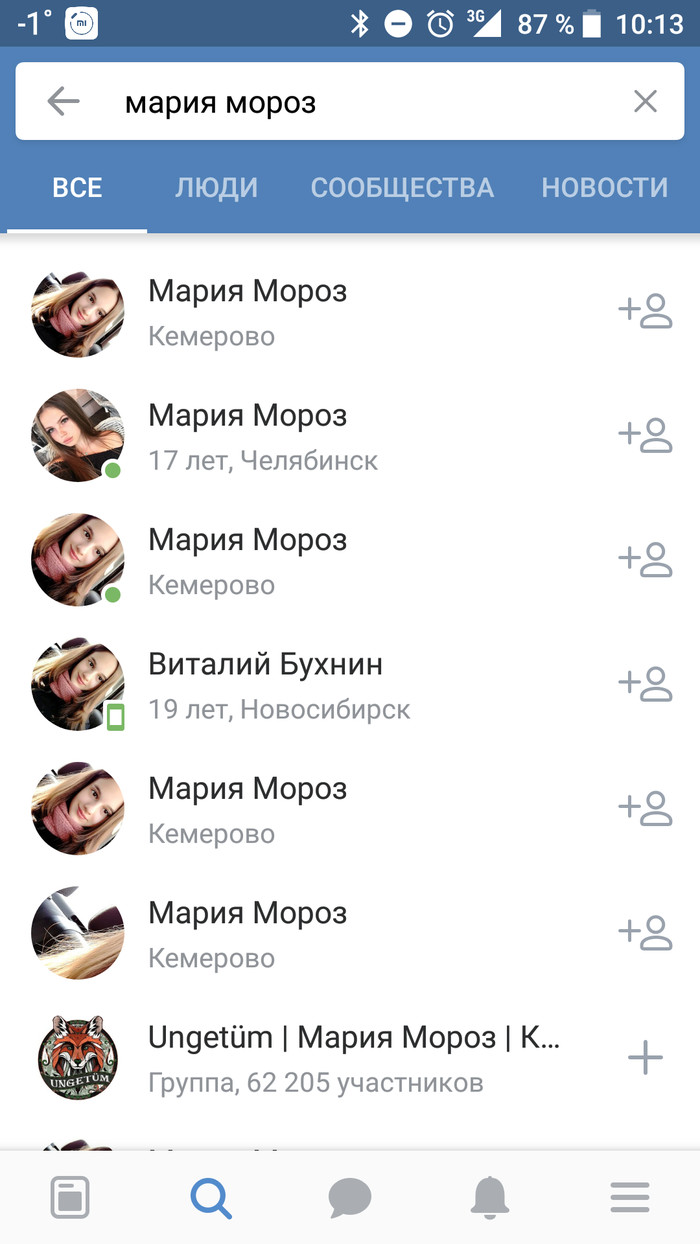Select the СООБЩЕСТВА tab

(x=402, y=188)
